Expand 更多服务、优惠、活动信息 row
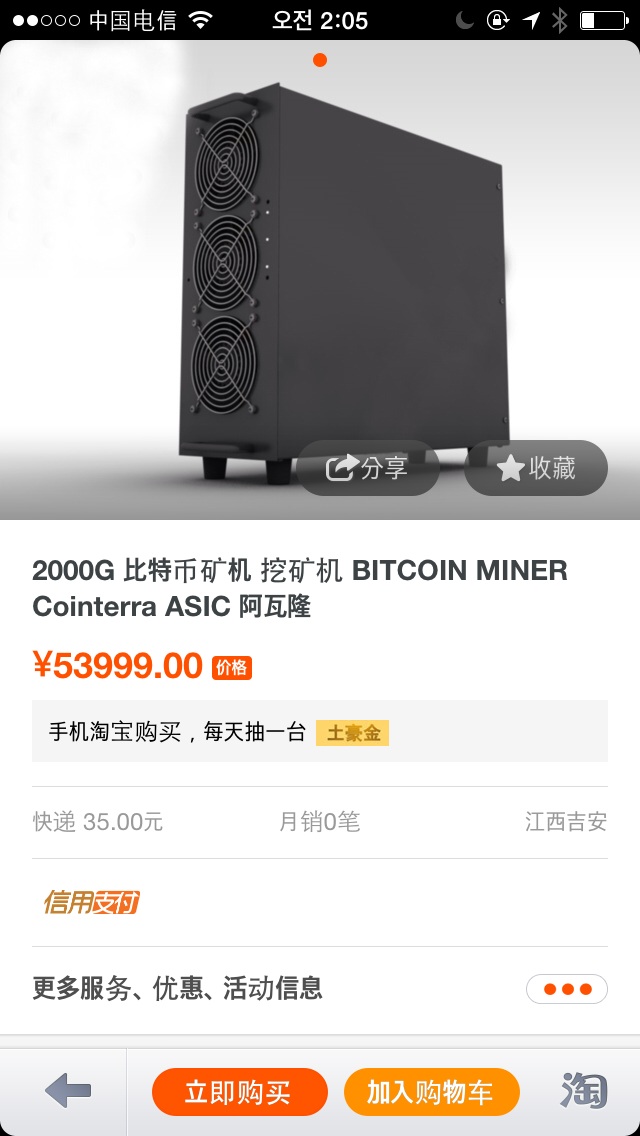This screenshot has height=1136, width=640. pyautogui.click(x=566, y=989)
